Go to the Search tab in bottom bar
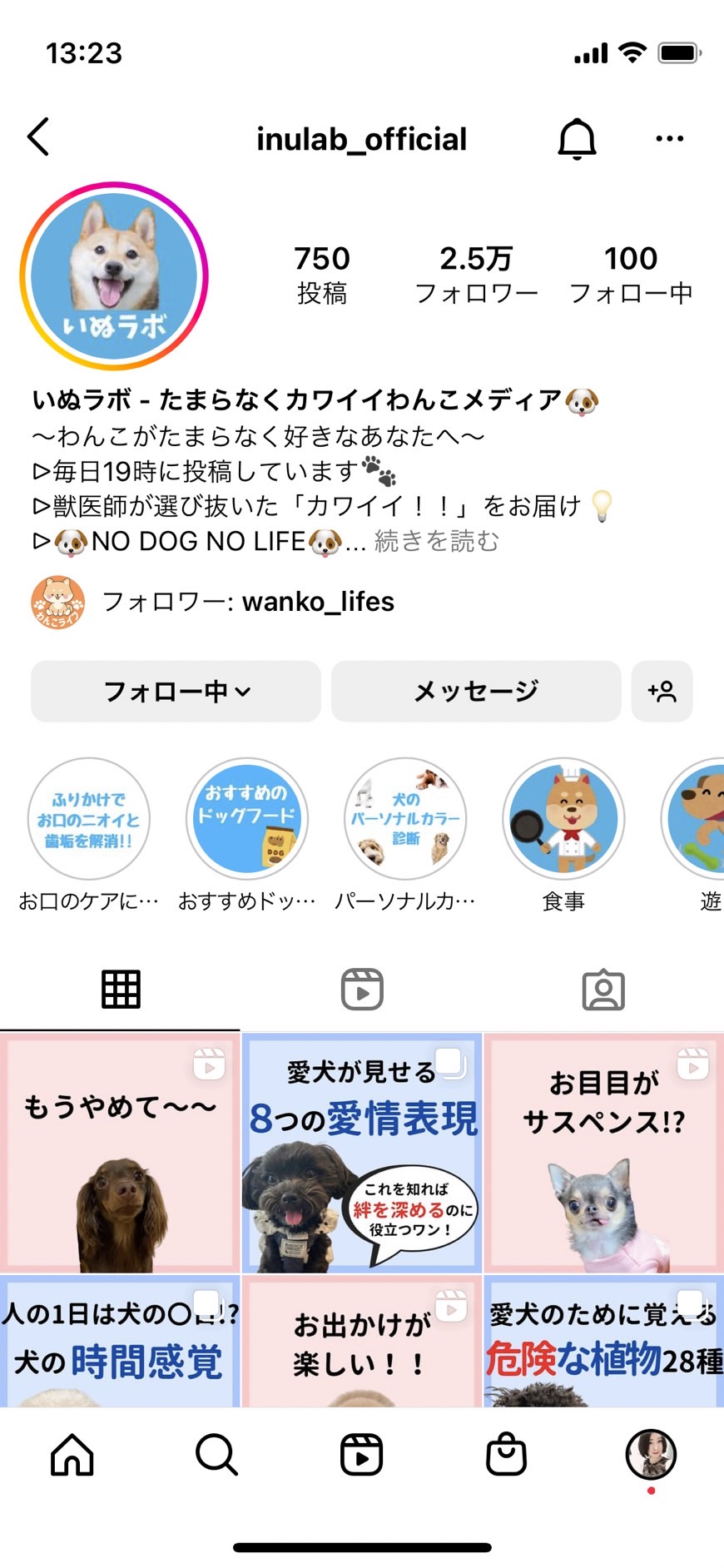 coord(217,1454)
